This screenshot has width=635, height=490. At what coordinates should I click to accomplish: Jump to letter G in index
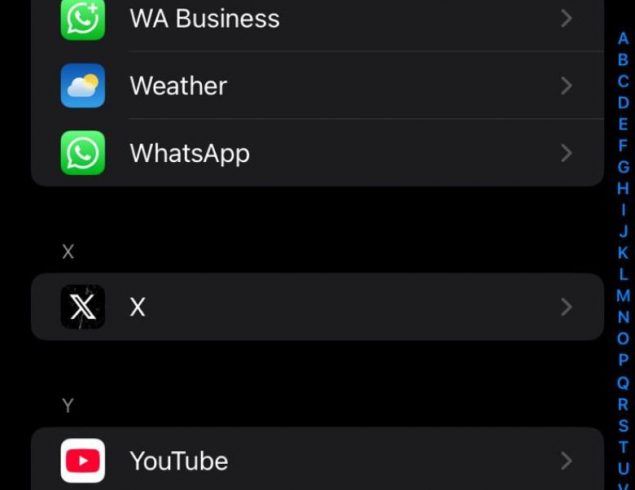623,167
